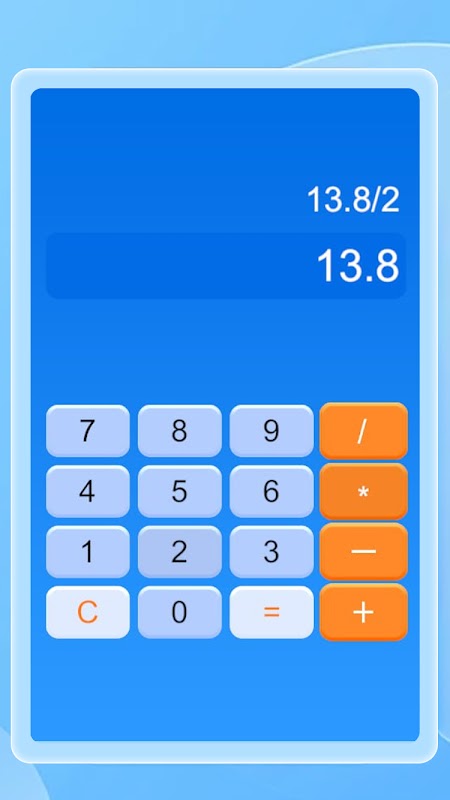Tap the number 7 key
450x800 pixels.
(x=88, y=431)
